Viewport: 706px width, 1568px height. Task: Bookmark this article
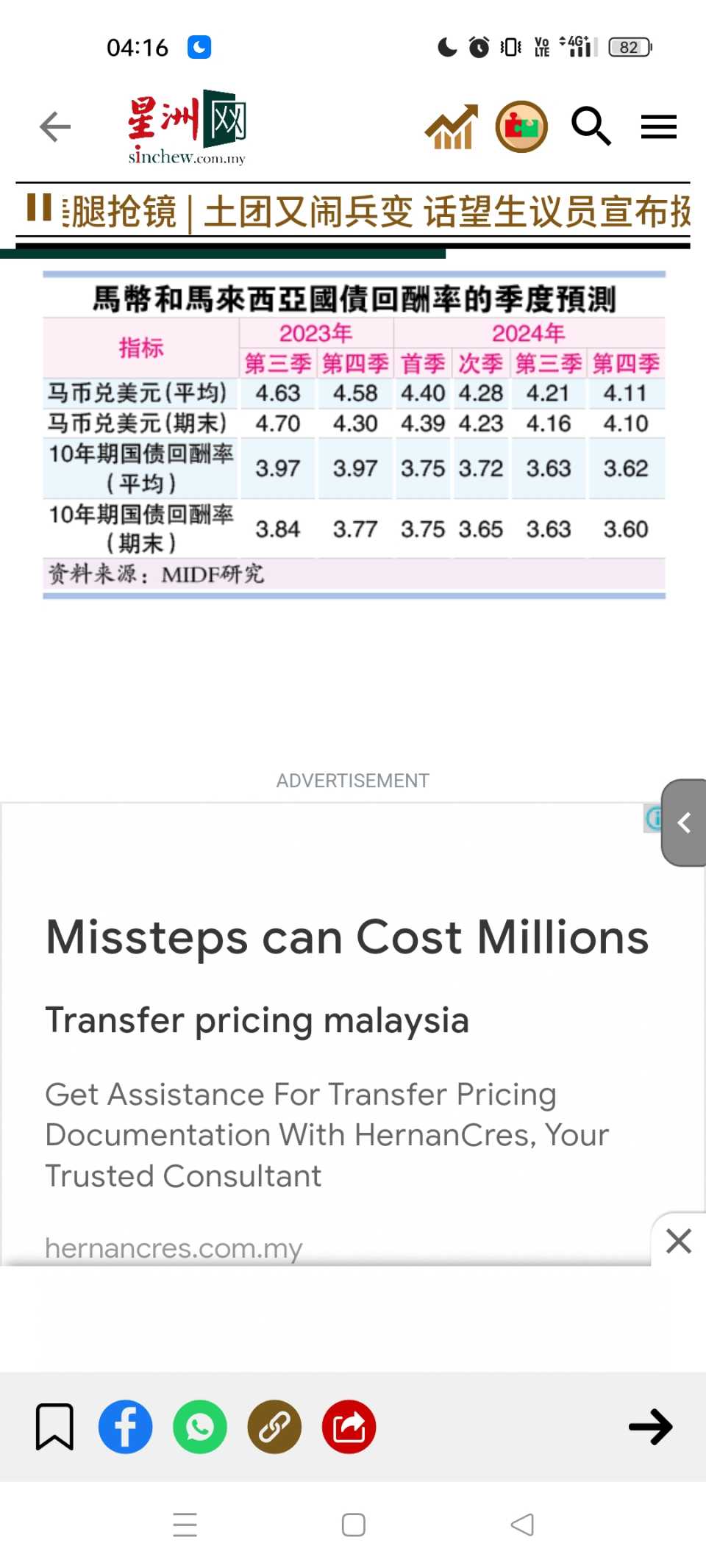[x=54, y=1426]
